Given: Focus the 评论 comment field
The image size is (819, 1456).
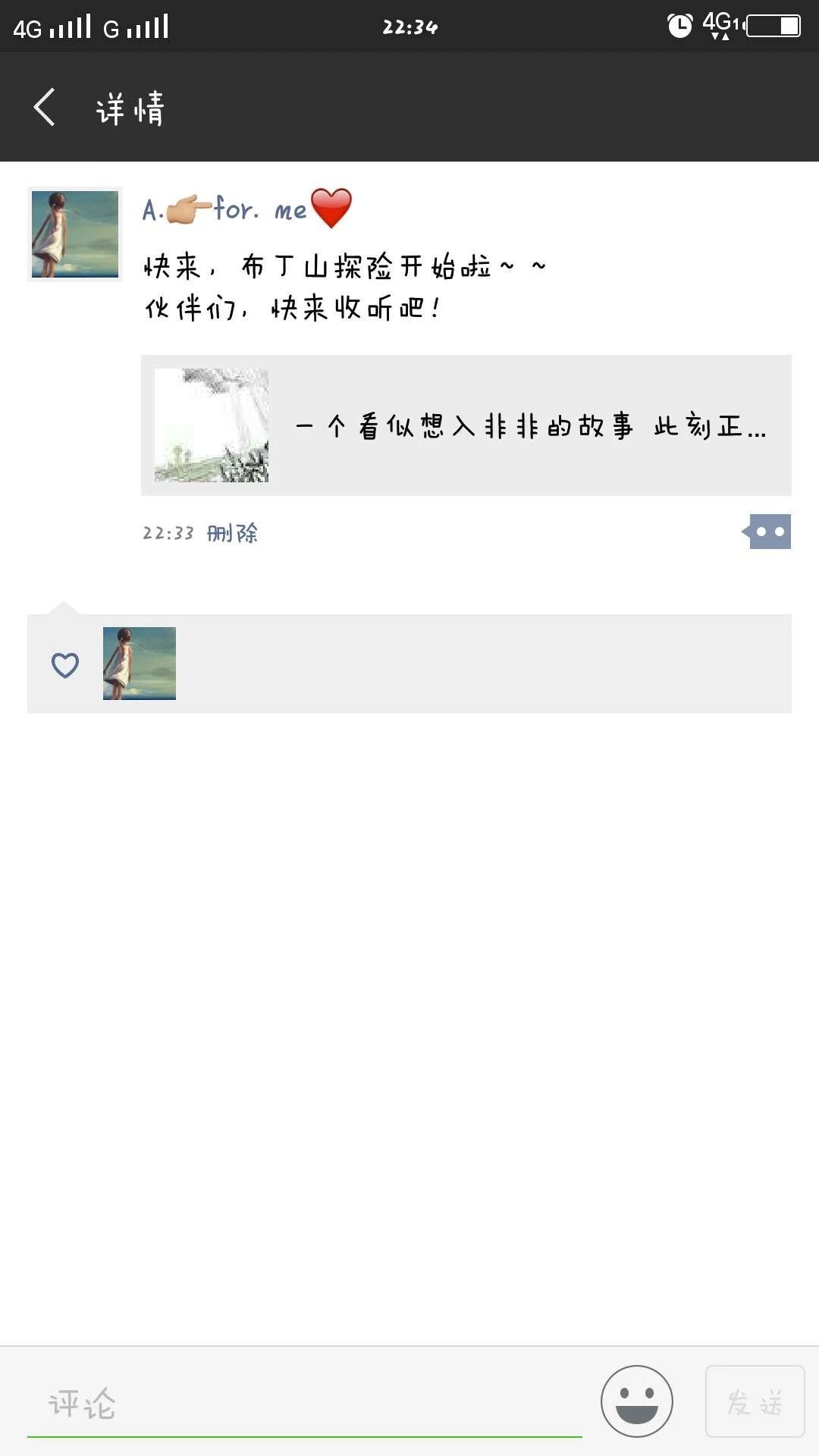Looking at the screenshot, I should [x=303, y=1403].
